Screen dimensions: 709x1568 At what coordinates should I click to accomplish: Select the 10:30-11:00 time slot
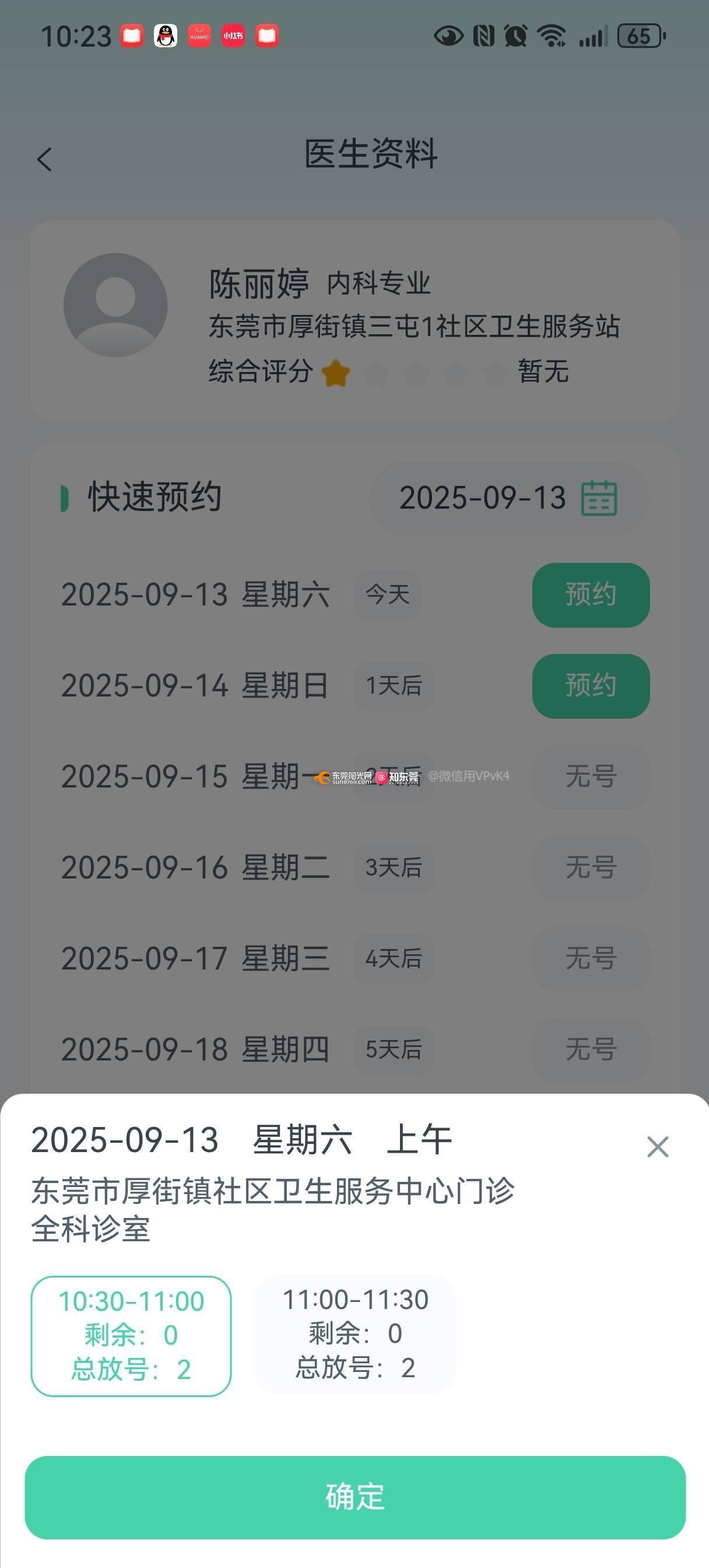coord(131,1335)
